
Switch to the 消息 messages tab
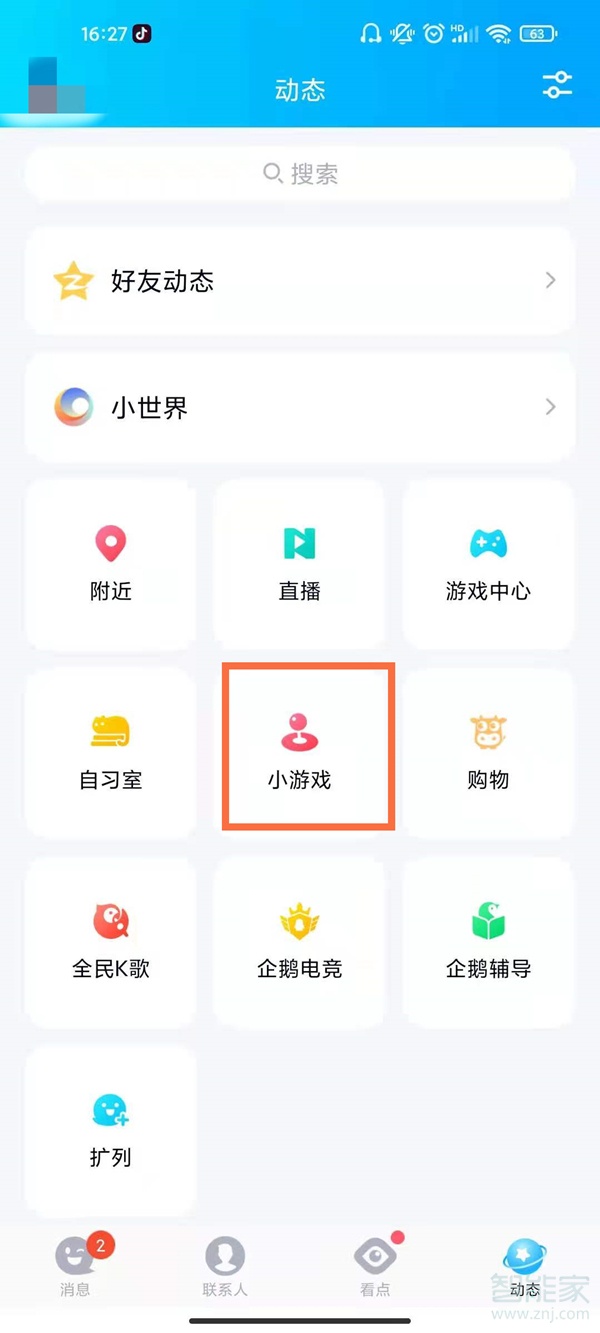[75, 1267]
